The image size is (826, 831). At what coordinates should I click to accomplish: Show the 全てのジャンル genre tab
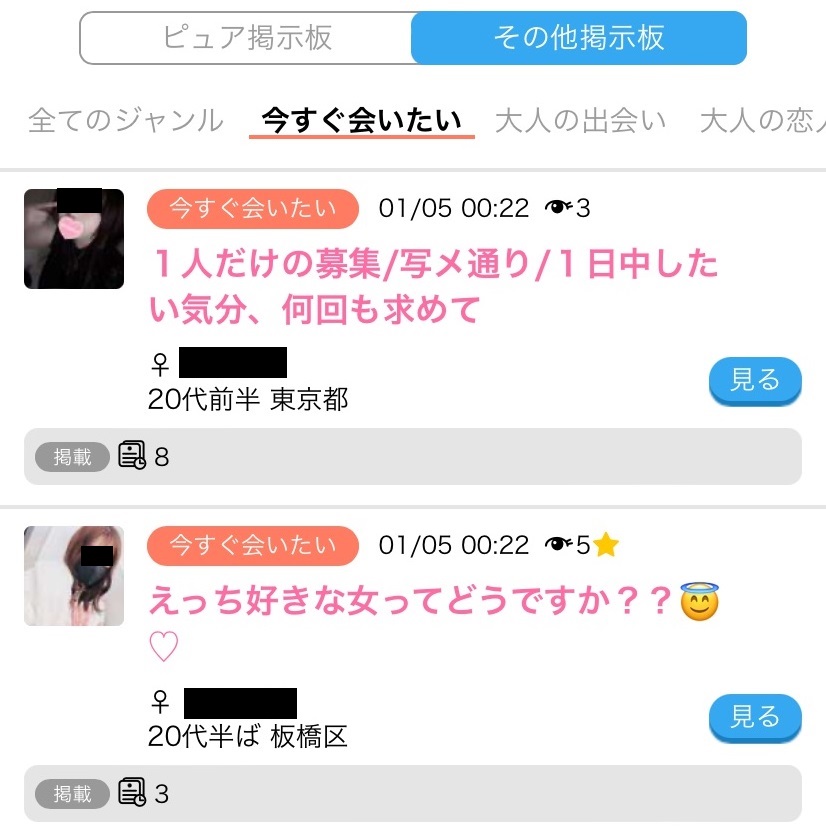coord(126,121)
